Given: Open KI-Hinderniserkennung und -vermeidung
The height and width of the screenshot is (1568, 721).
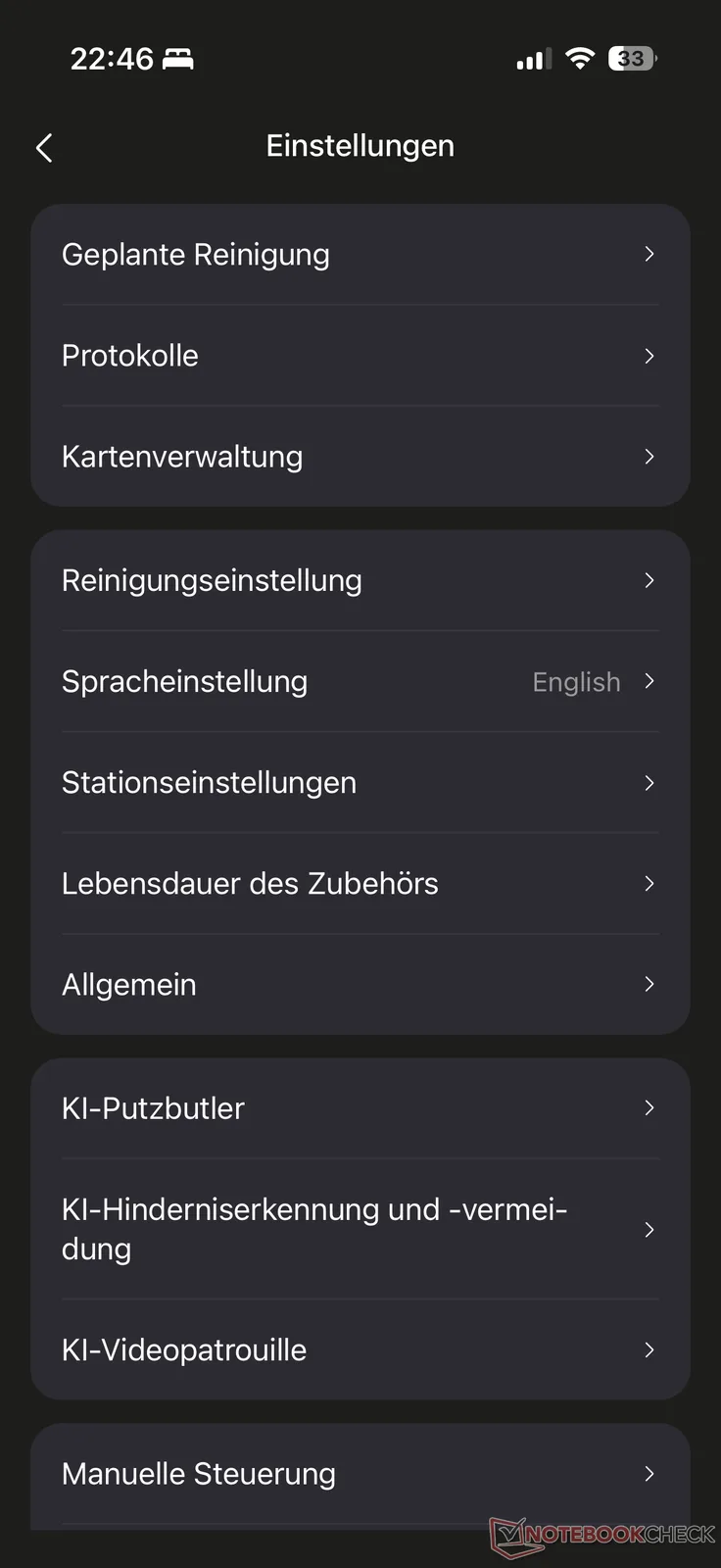Looking at the screenshot, I should coord(360,1229).
